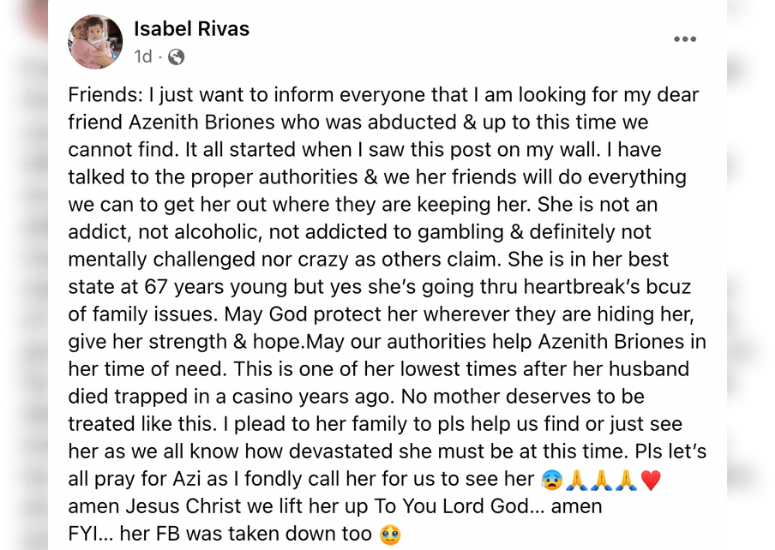
Task: Open the post's three-dot options menu
Action: coord(685,39)
